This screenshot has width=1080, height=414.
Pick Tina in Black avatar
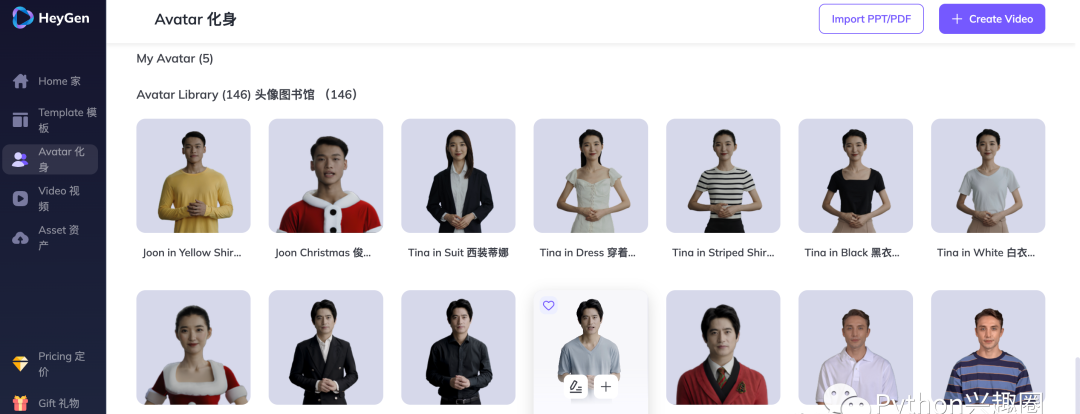[855, 176]
